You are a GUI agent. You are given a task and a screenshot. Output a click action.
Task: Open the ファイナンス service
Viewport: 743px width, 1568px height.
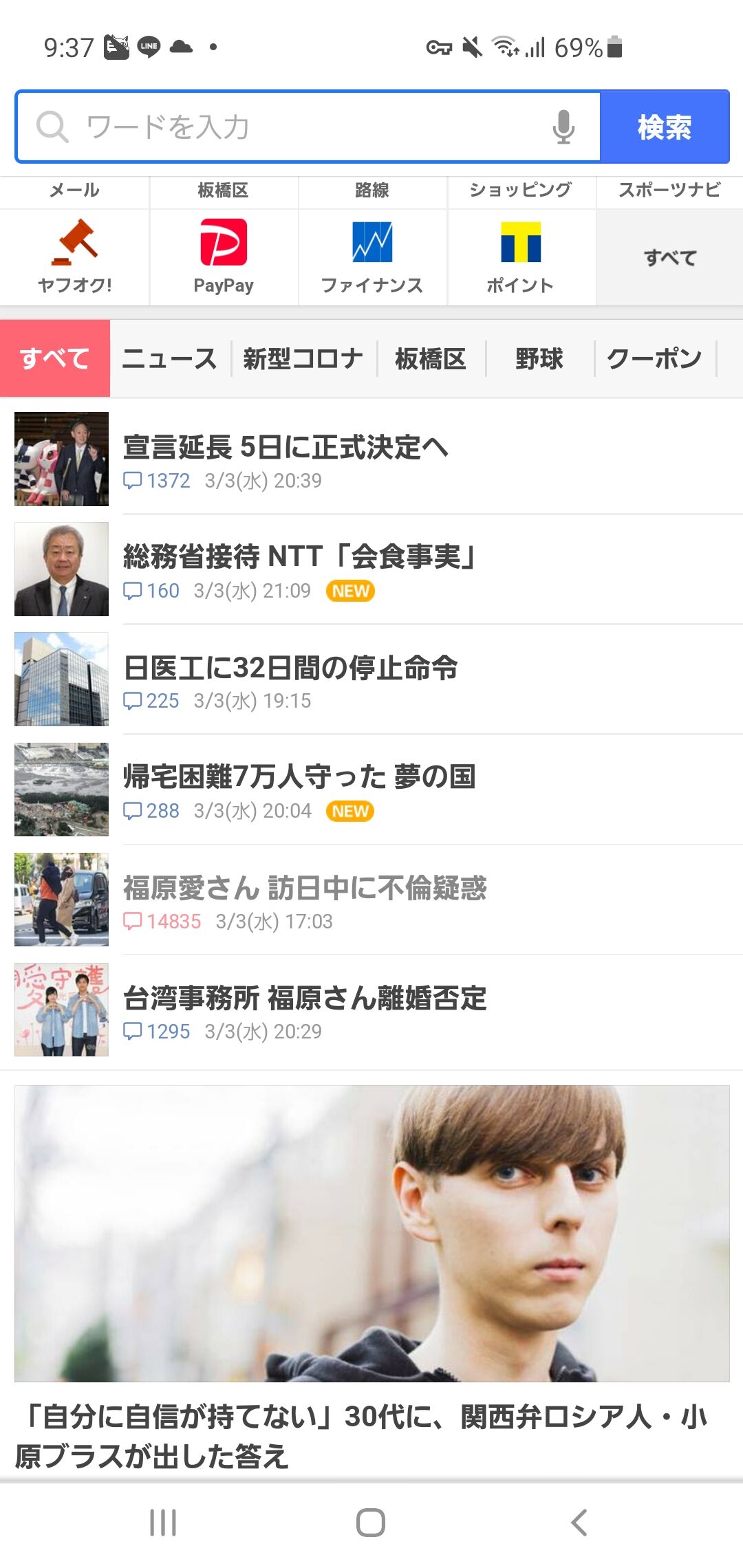click(x=372, y=257)
